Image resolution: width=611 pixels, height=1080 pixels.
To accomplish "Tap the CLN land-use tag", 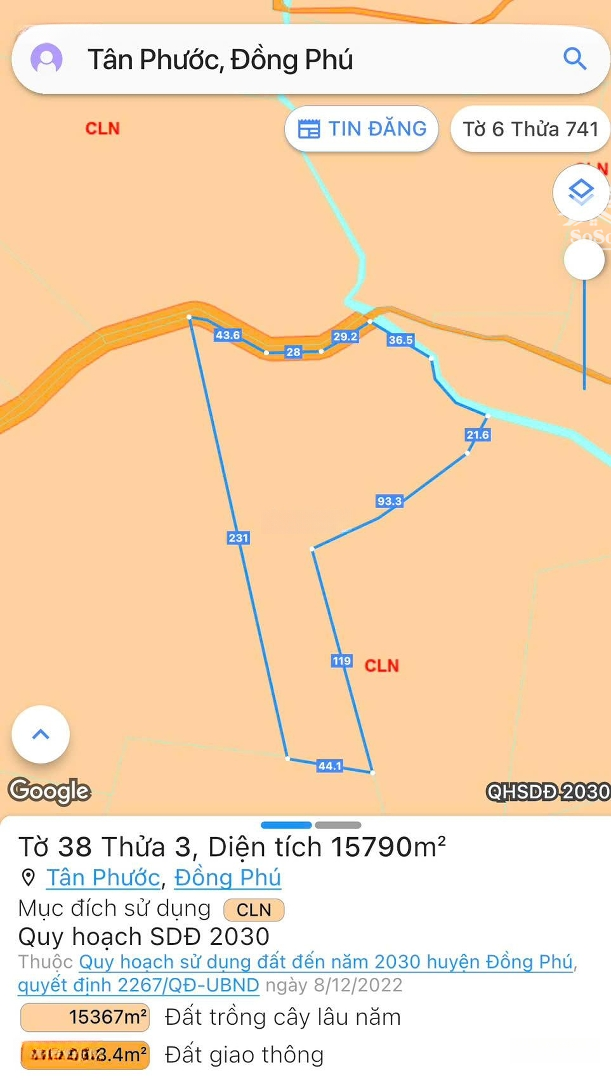I will coord(253,910).
